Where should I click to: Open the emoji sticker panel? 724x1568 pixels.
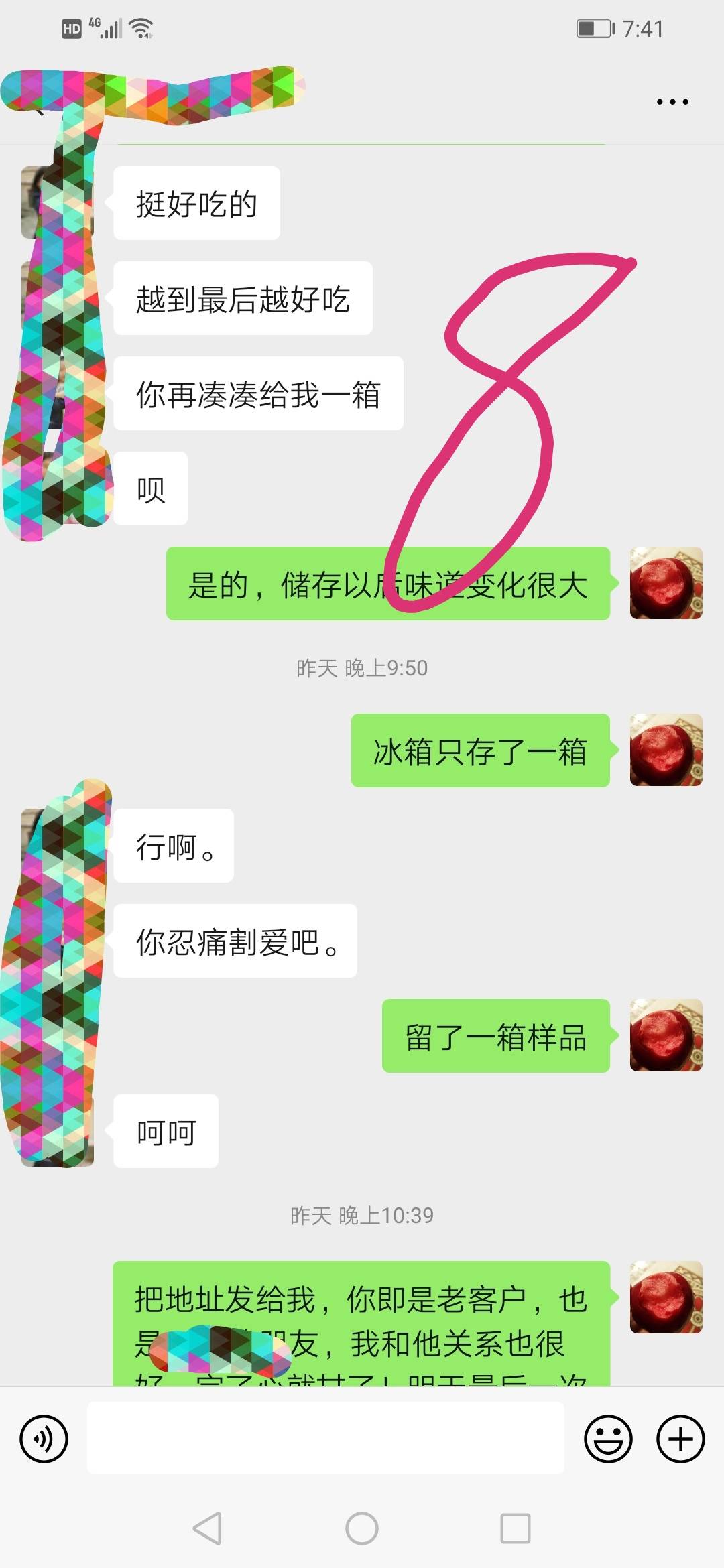coord(608,1439)
